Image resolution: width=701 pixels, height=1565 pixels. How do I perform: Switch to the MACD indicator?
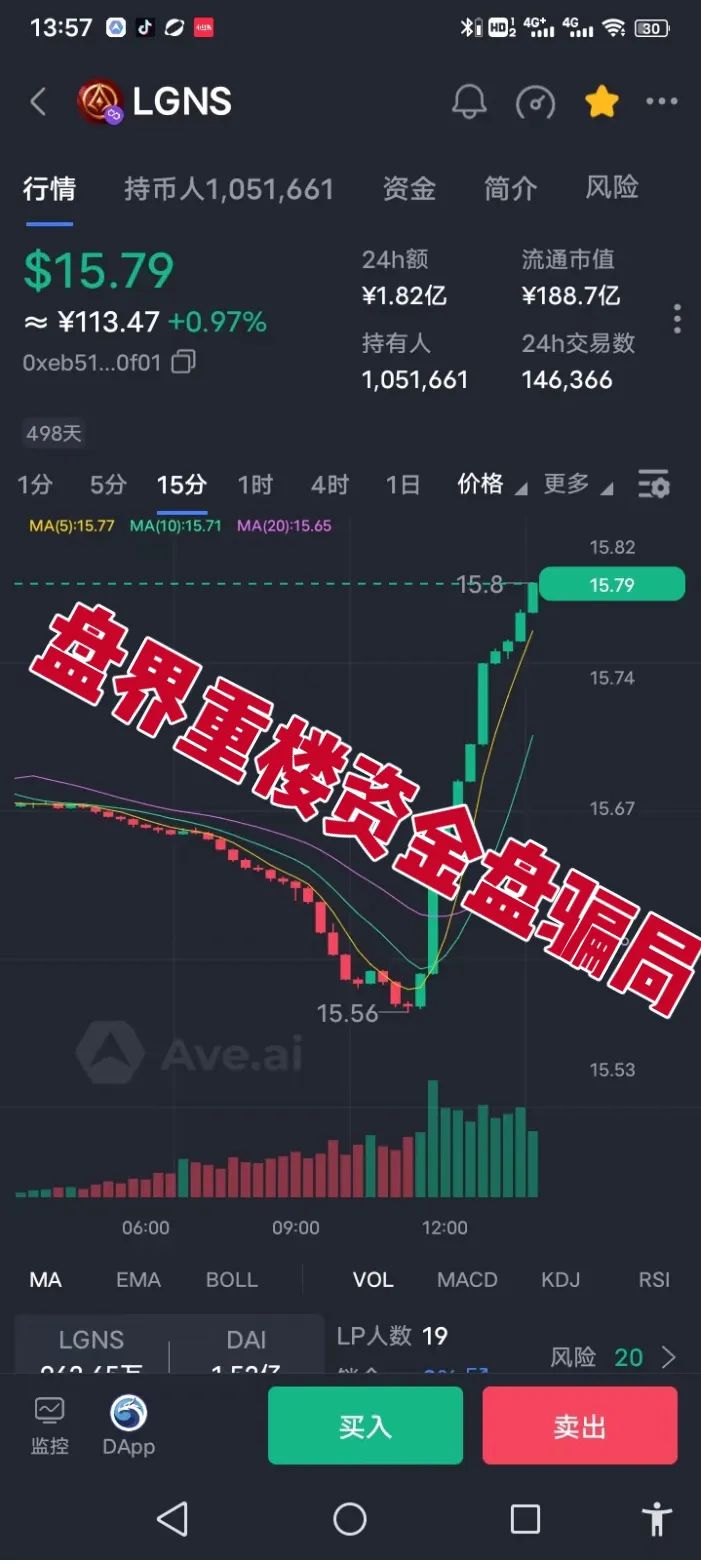click(x=467, y=1280)
